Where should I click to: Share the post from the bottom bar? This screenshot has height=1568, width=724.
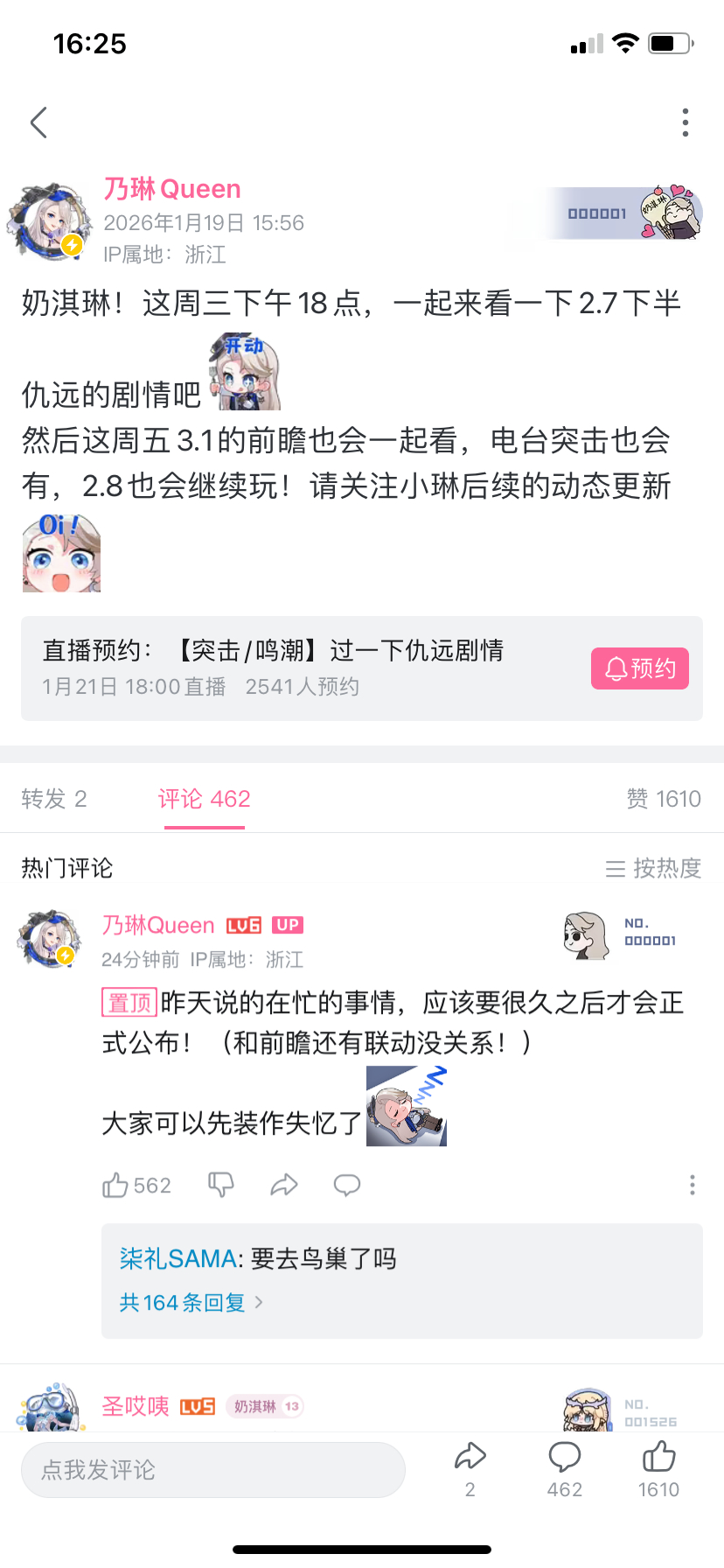[470, 1469]
